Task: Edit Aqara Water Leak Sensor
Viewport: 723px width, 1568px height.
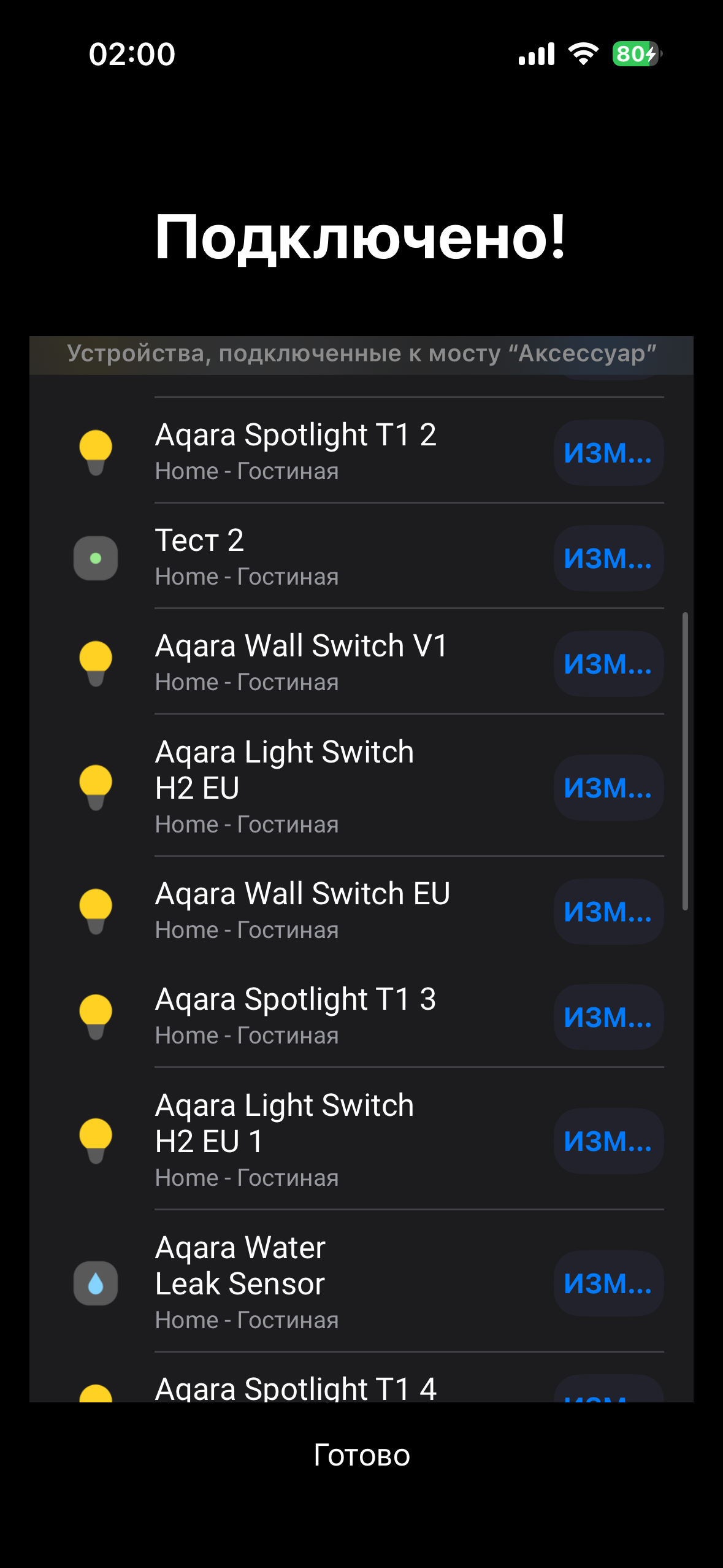Action: 608,1283
